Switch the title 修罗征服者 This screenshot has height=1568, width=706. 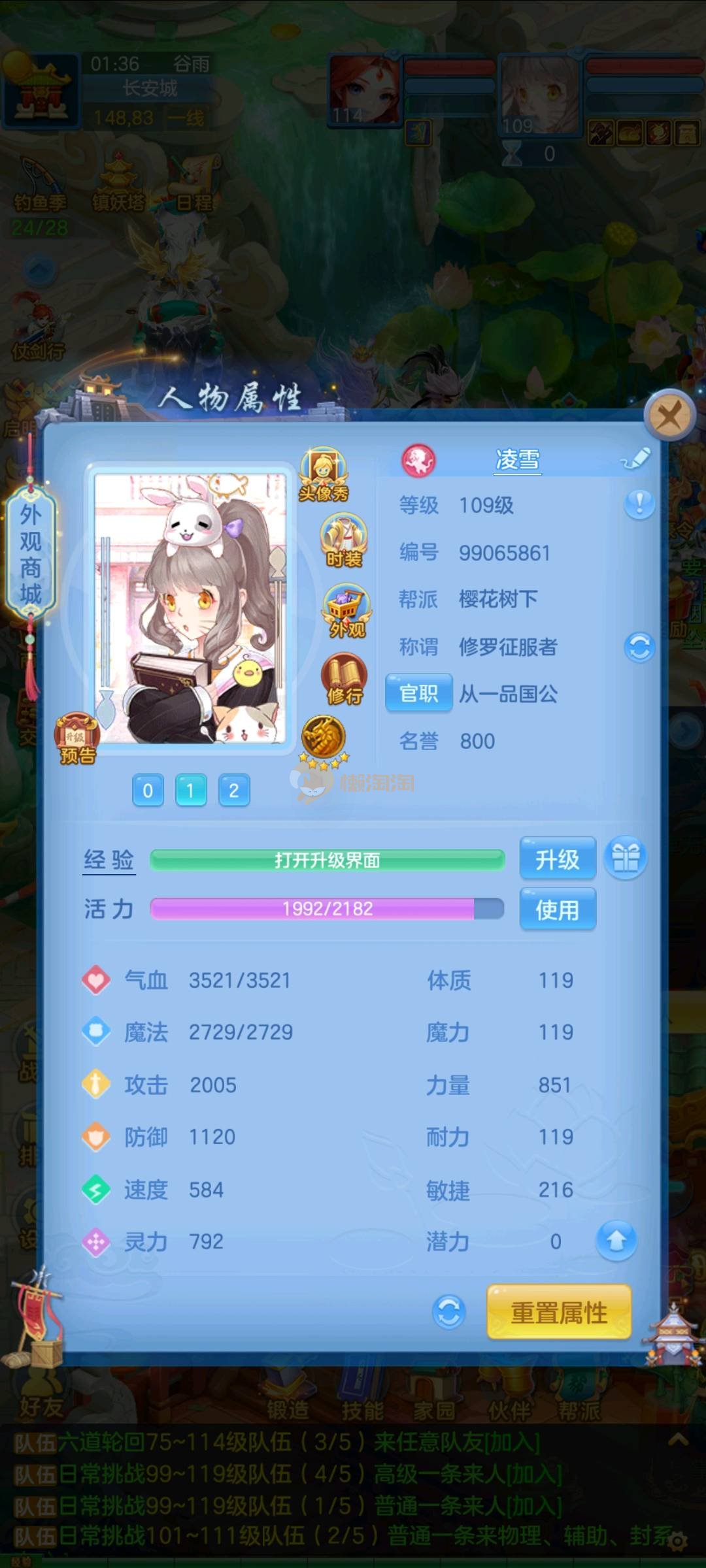click(639, 647)
